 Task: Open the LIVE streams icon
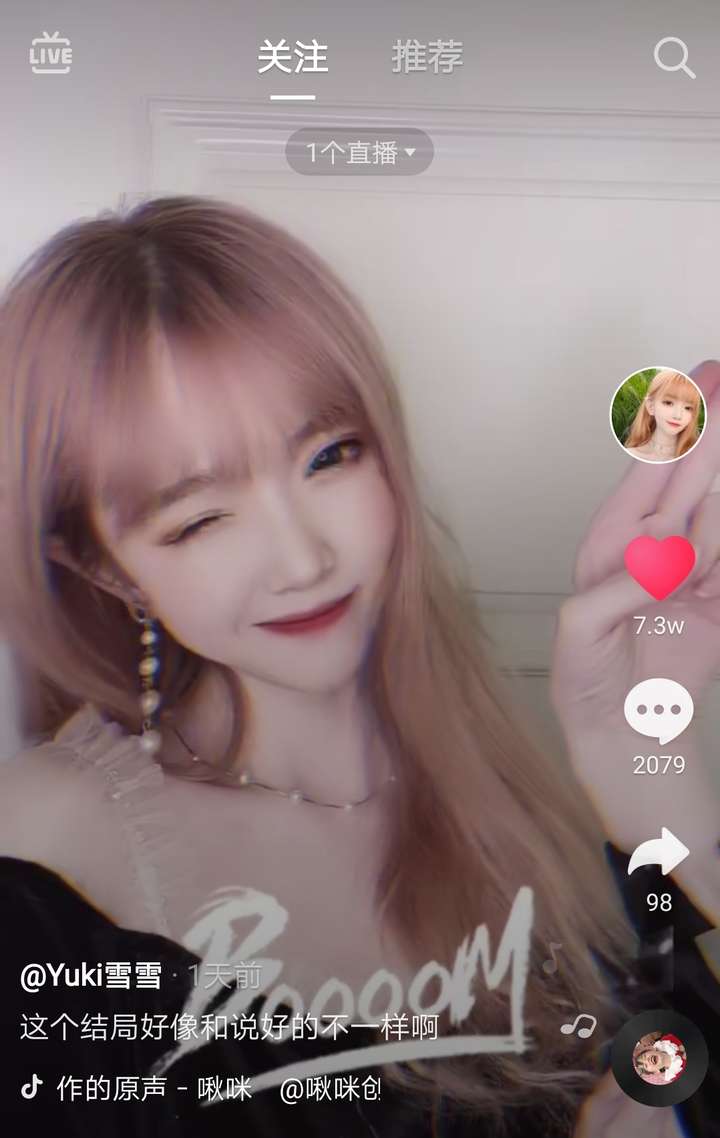tap(51, 53)
